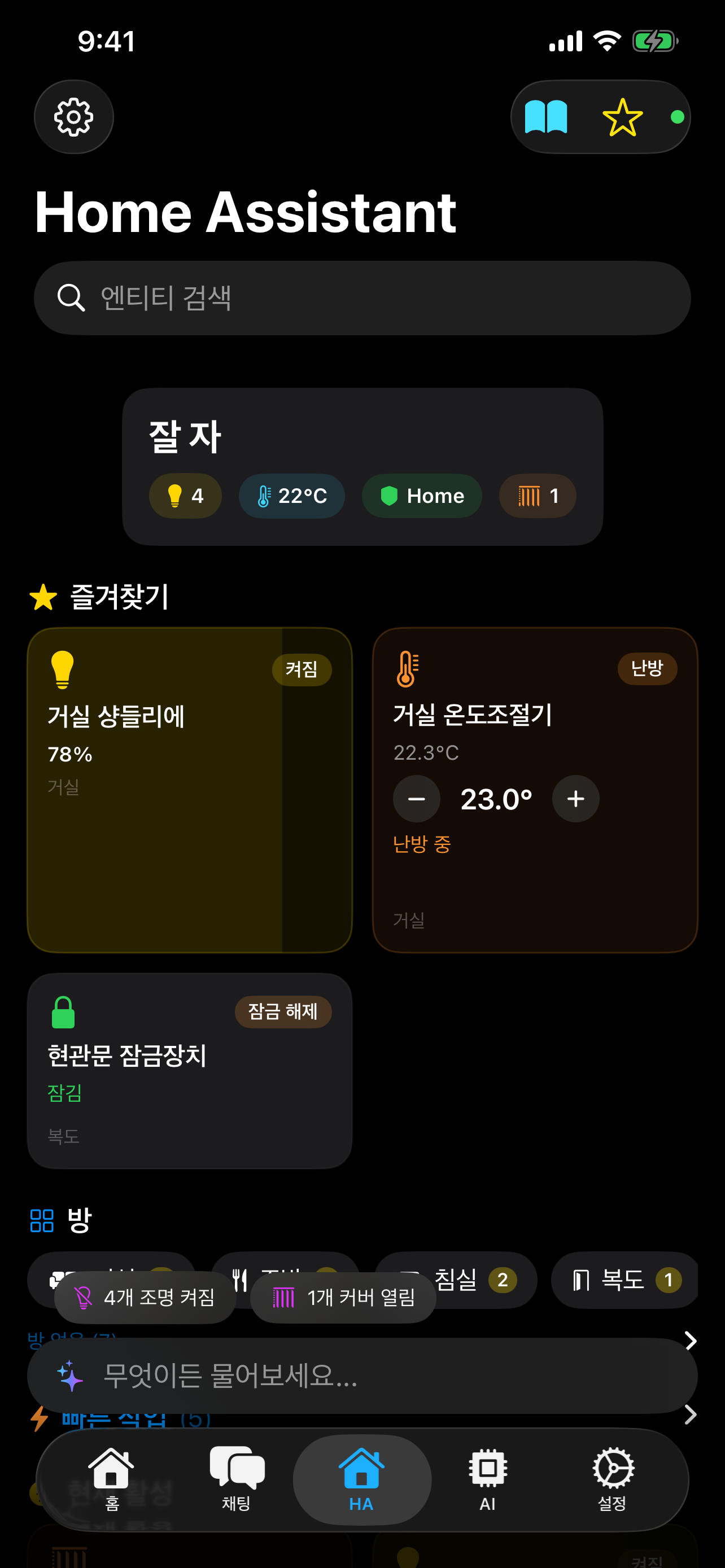The height and width of the screenshot is (1568, 725).
Task: Open the 복도 room chip
Action: coord(624,1280)
